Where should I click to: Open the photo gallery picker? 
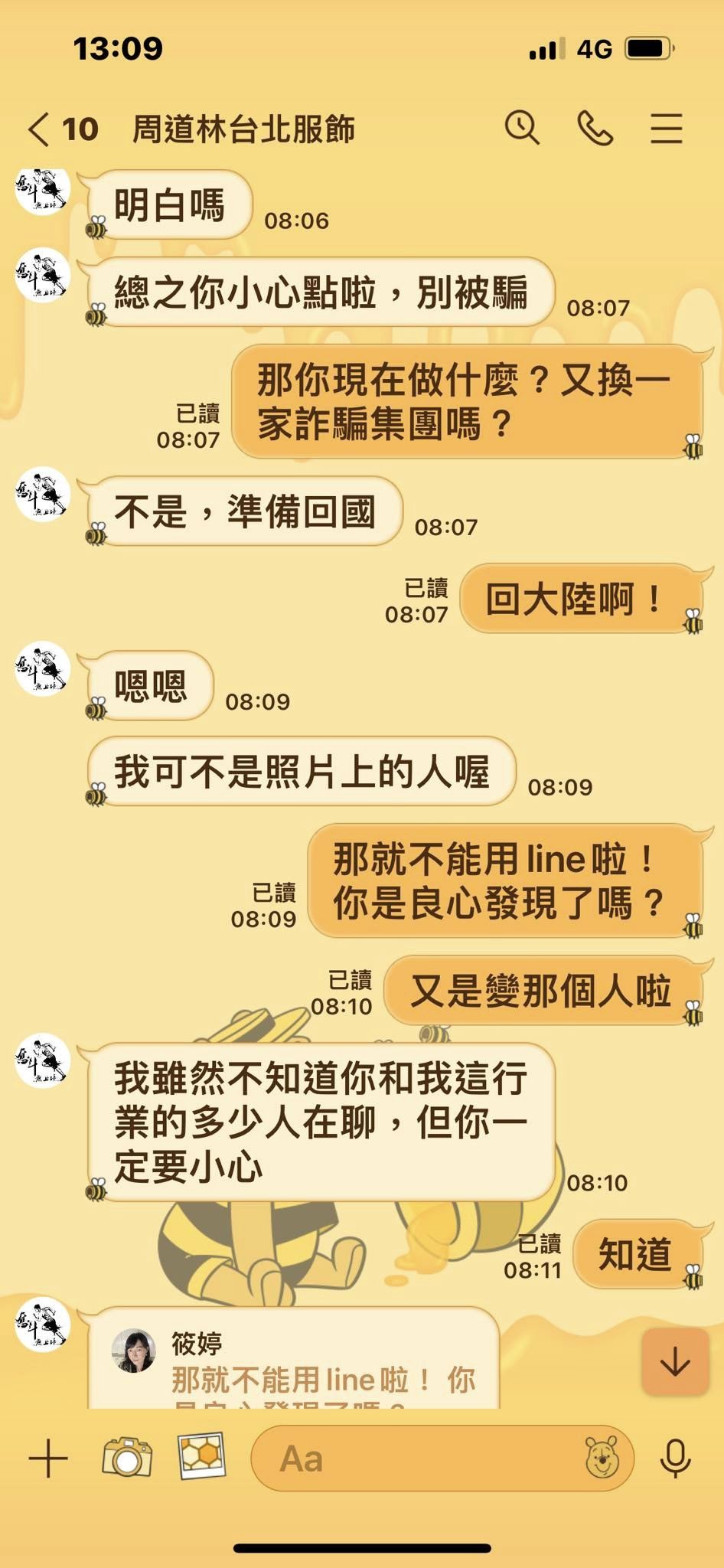point(202,1455)
